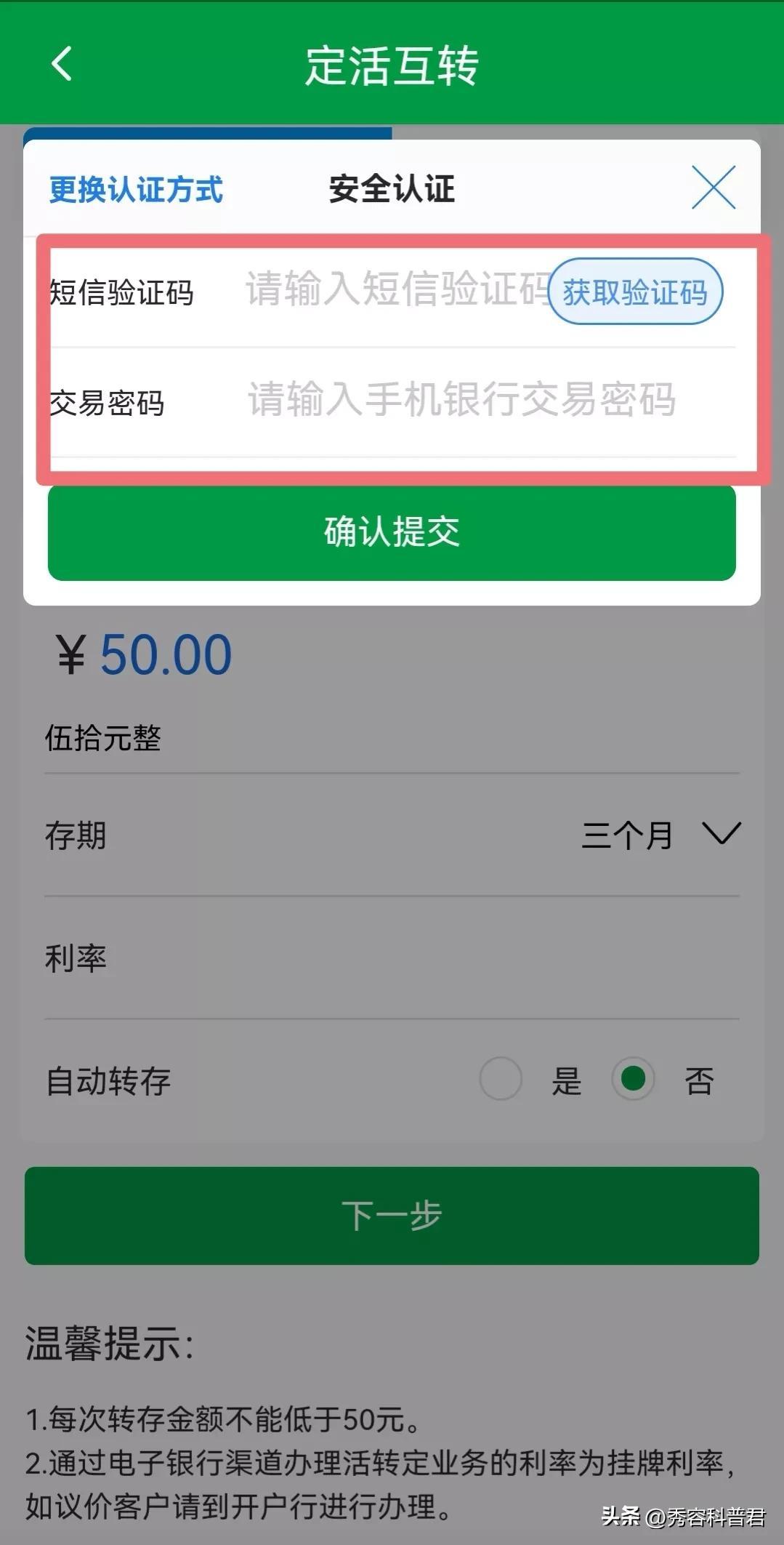Tap 确认提交 to confirm submission

point(392,533)
